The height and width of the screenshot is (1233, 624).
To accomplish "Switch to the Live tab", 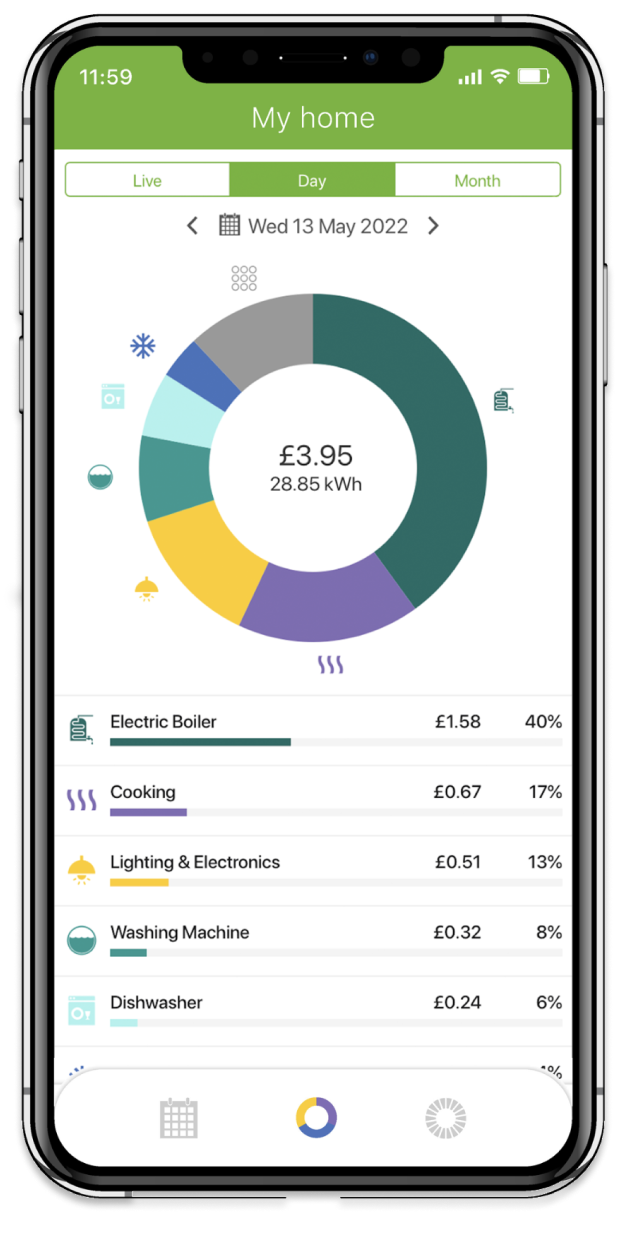I will tap(147, 181).
